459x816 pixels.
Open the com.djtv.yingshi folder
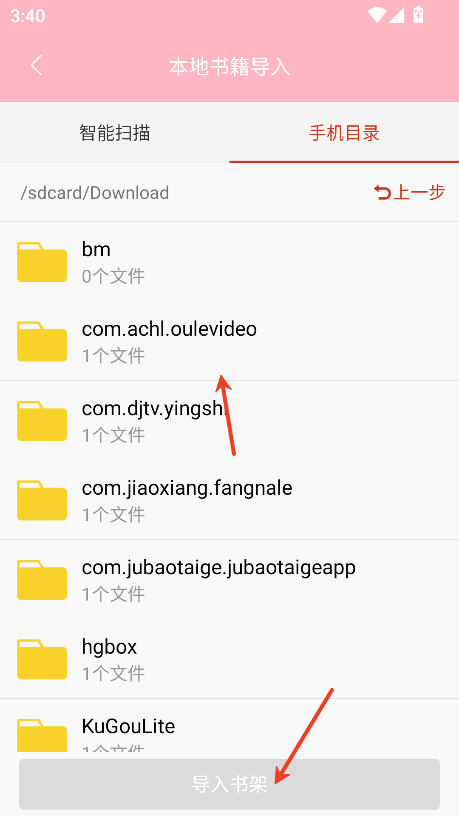[230, 420]
